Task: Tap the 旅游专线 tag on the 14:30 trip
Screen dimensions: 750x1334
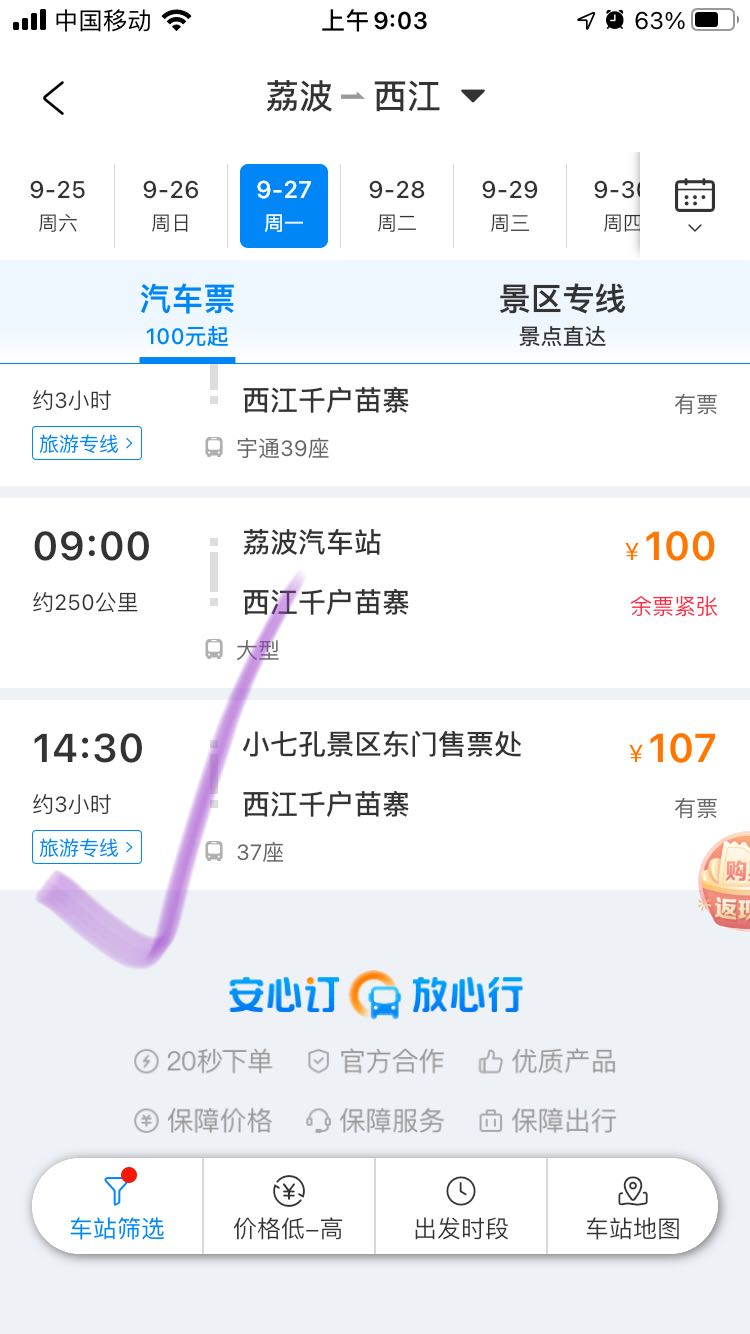Action: [x=87, y=848]
